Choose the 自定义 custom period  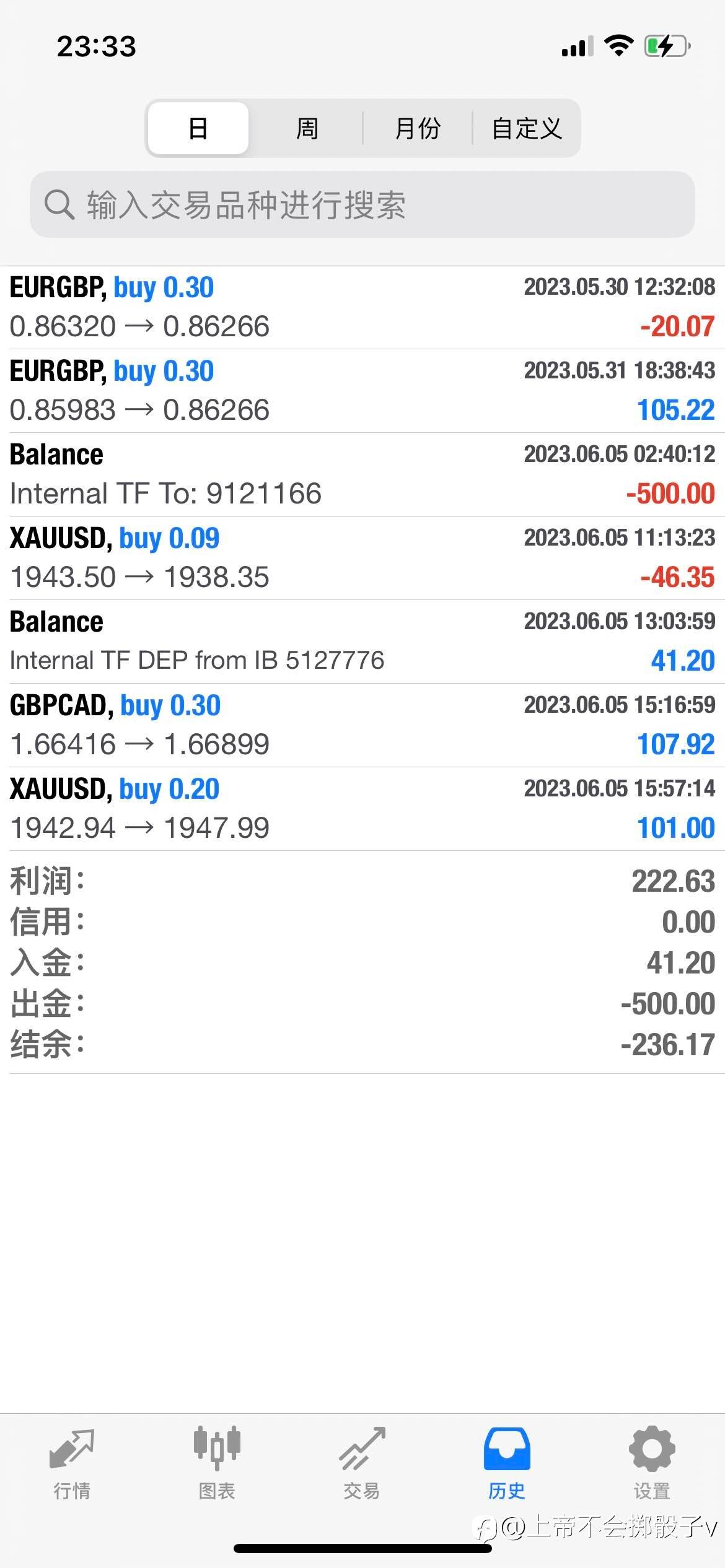526,128
